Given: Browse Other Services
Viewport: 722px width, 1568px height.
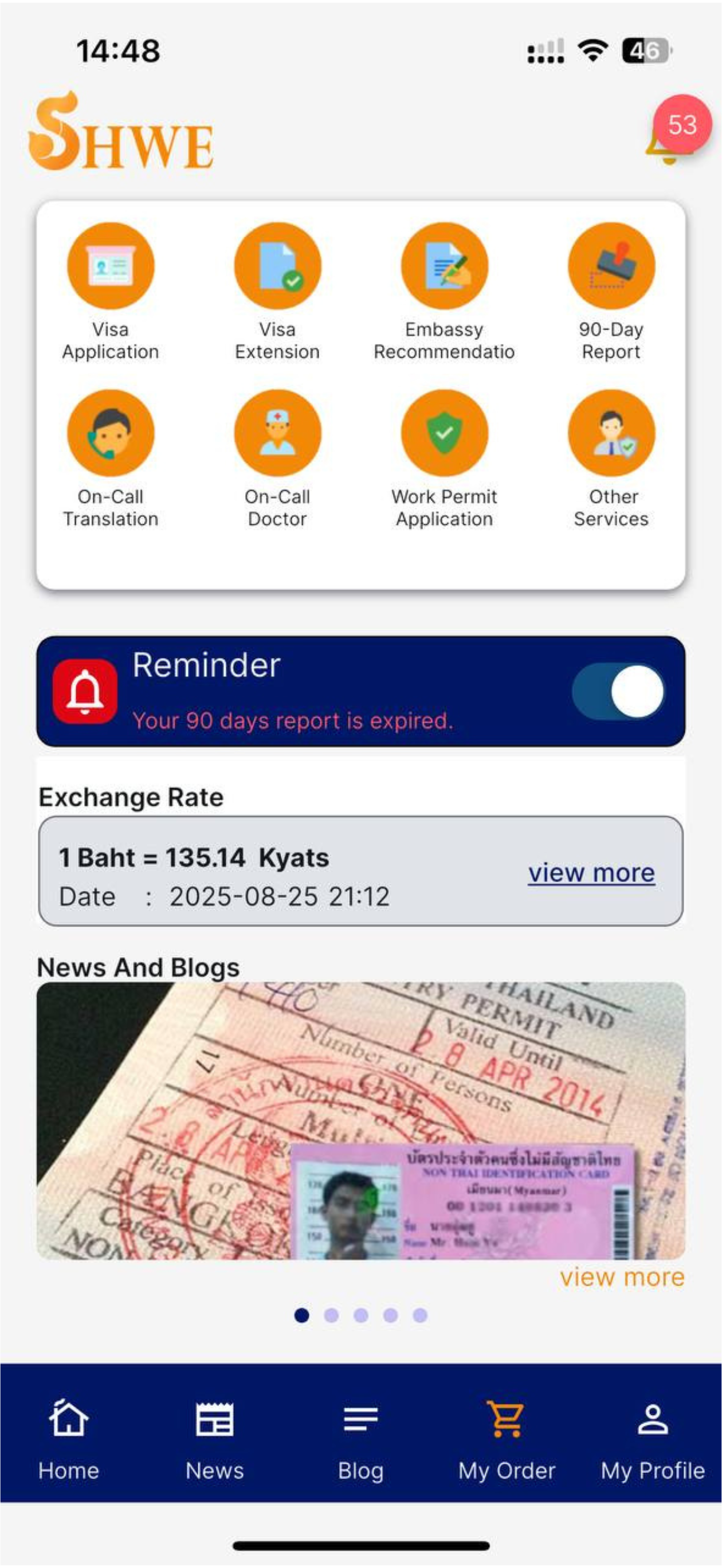Looking at the screenshot, I should [611, 433].
